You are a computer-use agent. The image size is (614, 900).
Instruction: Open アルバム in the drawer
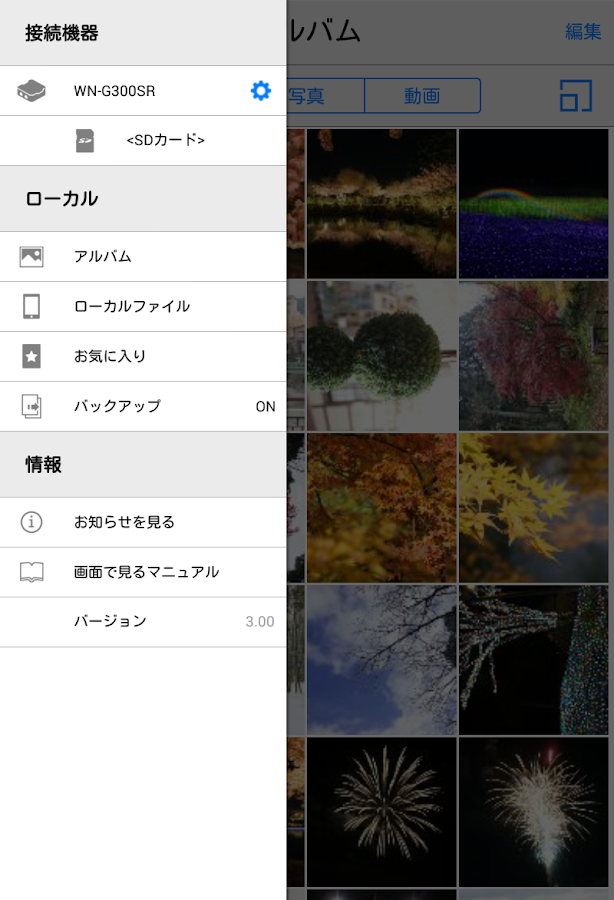click(x=143, y=256)
